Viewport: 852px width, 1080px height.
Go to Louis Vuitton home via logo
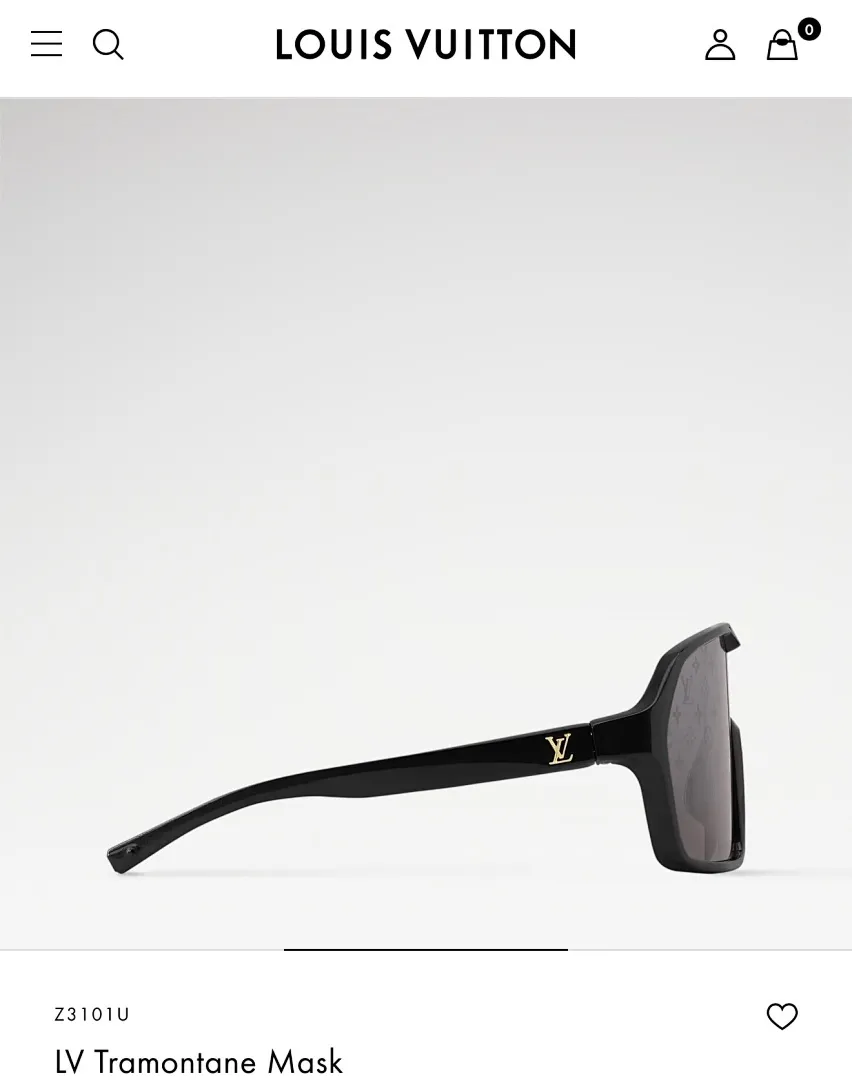(426, 44)
